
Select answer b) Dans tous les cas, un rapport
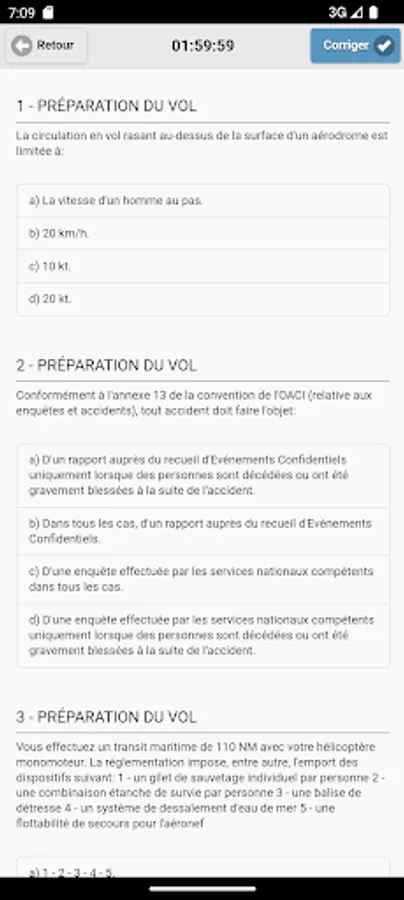pos(203,532)
